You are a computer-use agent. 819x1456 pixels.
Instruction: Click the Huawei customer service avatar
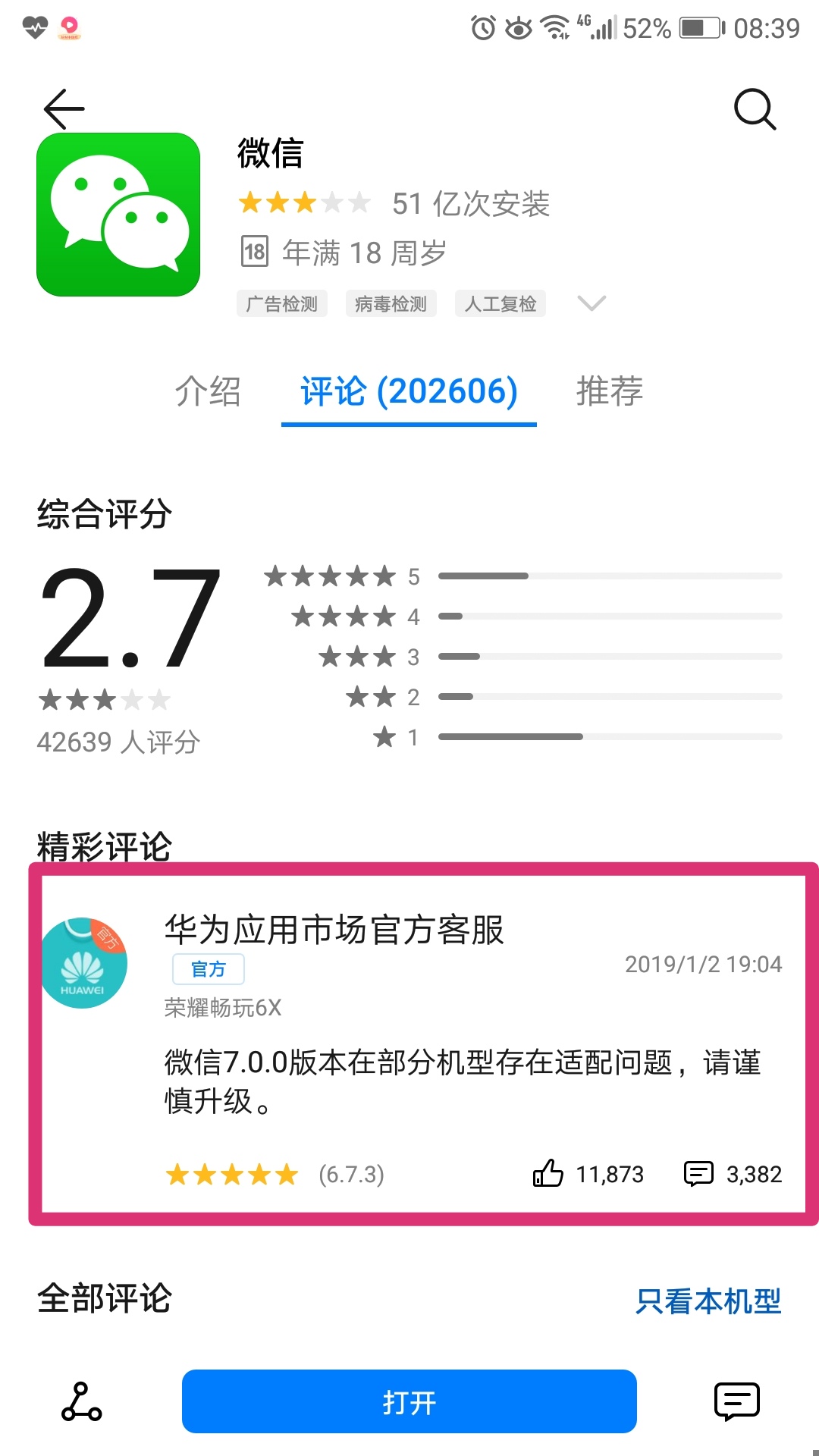pyautogui.click(x=84, y=962)
